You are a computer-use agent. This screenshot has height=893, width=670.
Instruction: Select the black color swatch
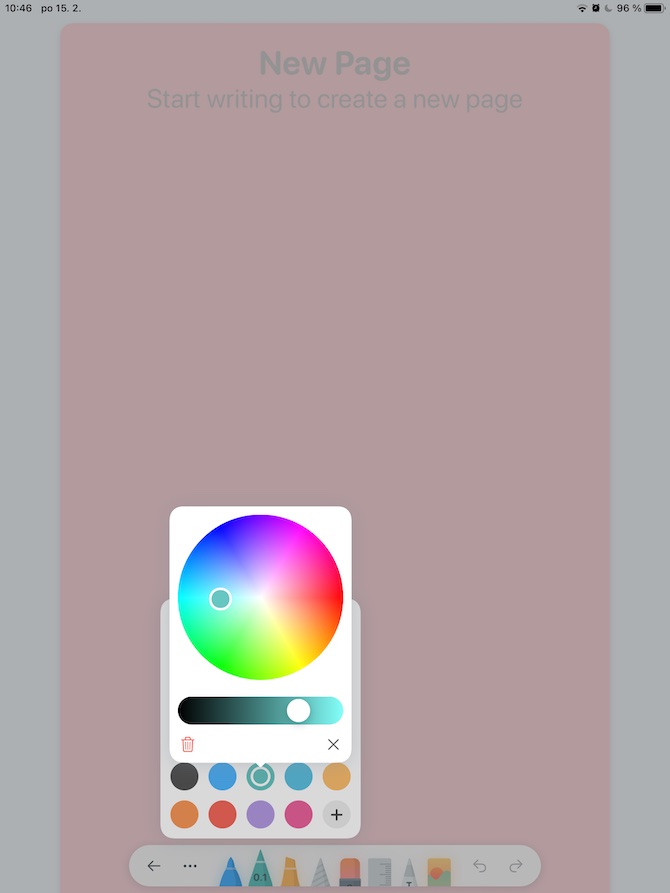[184, 775]
